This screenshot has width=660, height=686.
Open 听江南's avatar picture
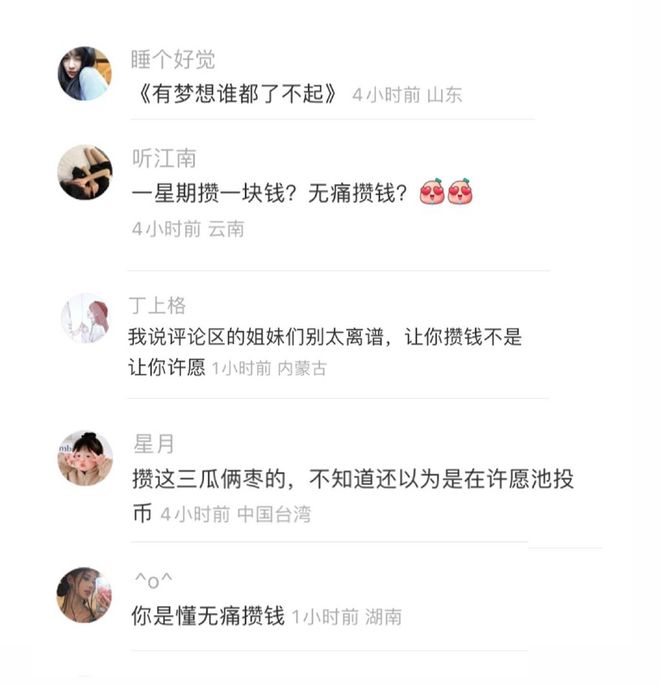click(x=84, y=172)
